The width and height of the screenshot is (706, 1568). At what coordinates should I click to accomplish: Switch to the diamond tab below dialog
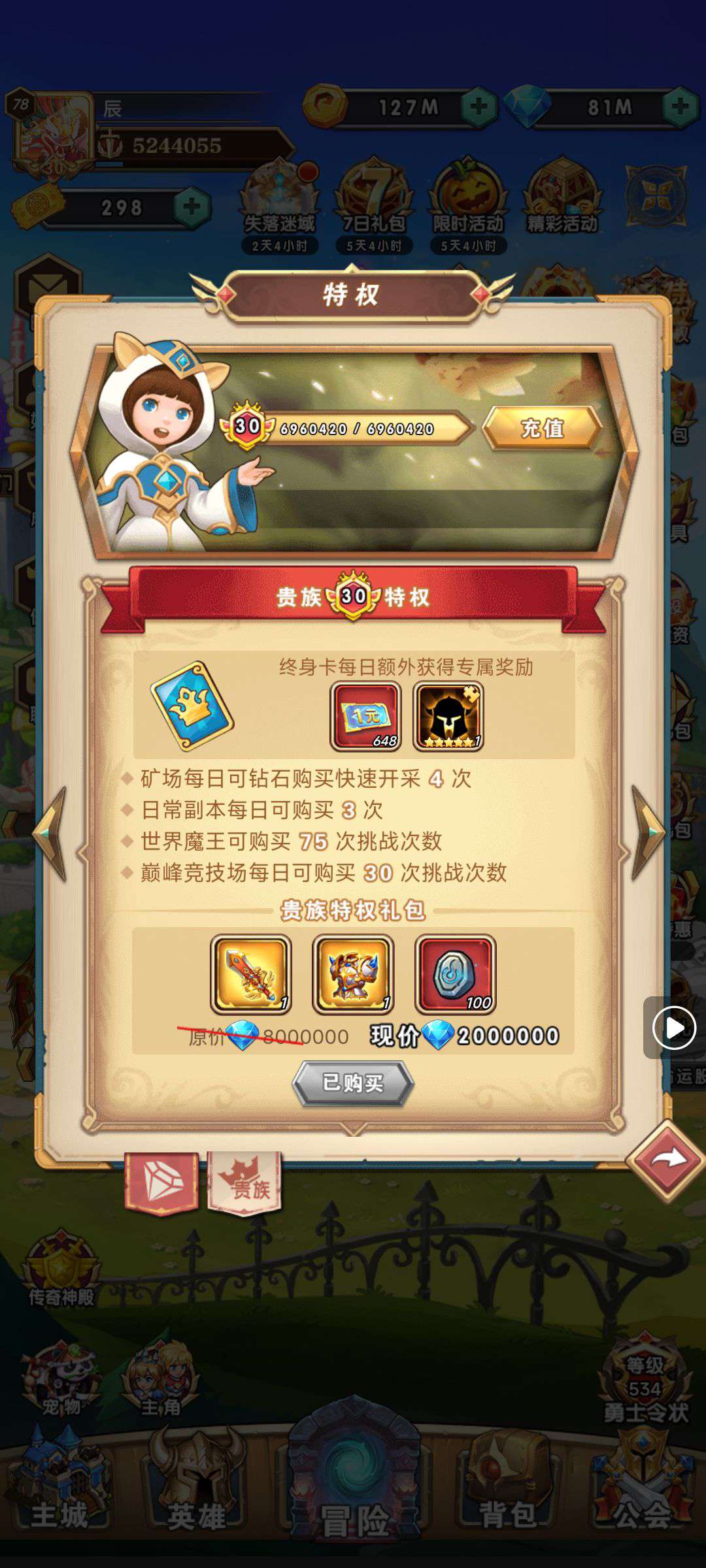pyautogui.click(x=161, y=1181)
